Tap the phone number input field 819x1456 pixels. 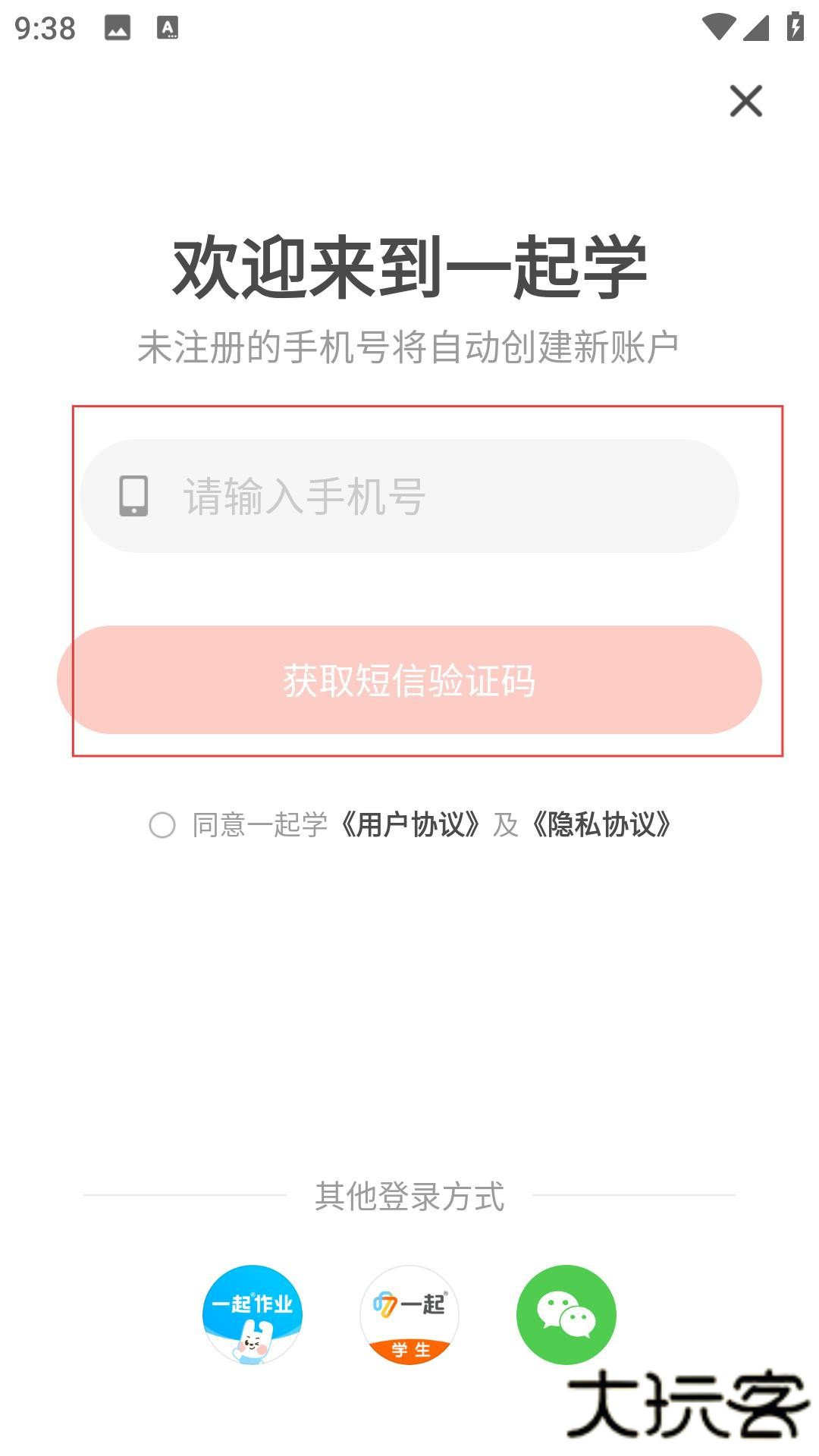pyautogui.click(x=409, y=496)
